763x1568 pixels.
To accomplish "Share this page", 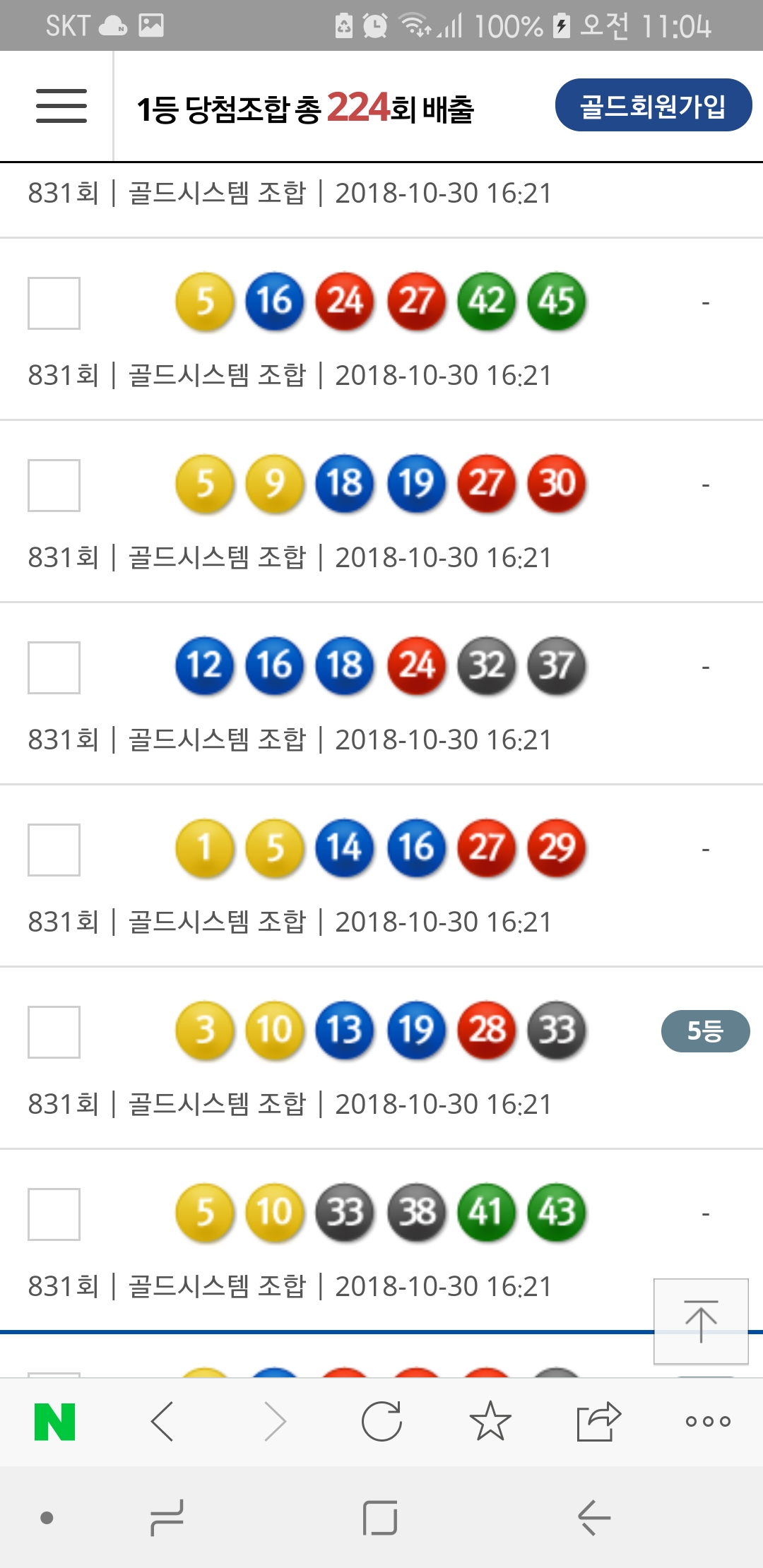I will [x=598, y=1421].
